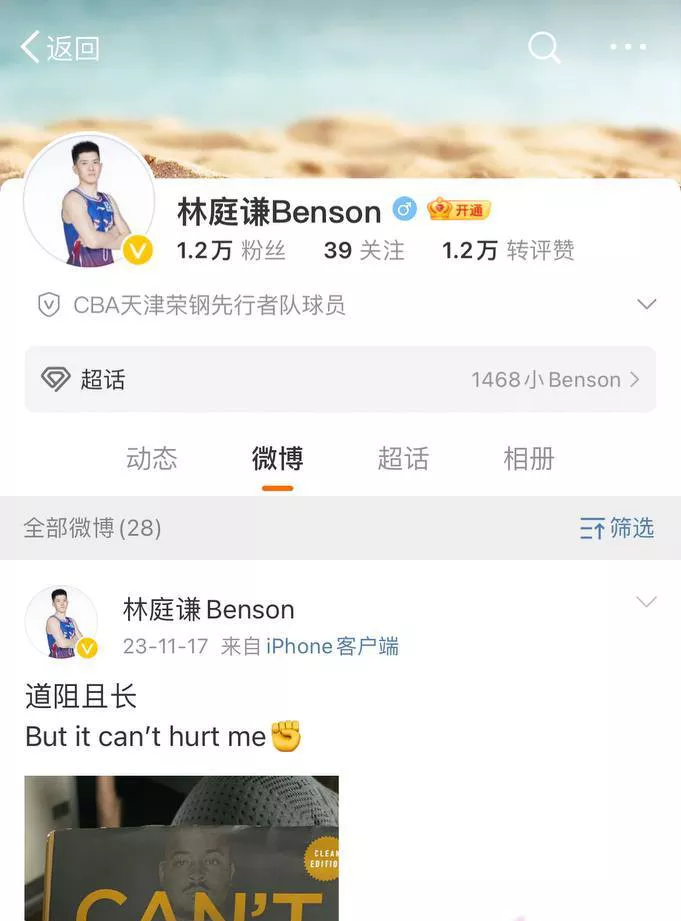Open the three-dot overflow menu
Screen dimensions: 681x921
pyautogui.click(x=628, y=47)
